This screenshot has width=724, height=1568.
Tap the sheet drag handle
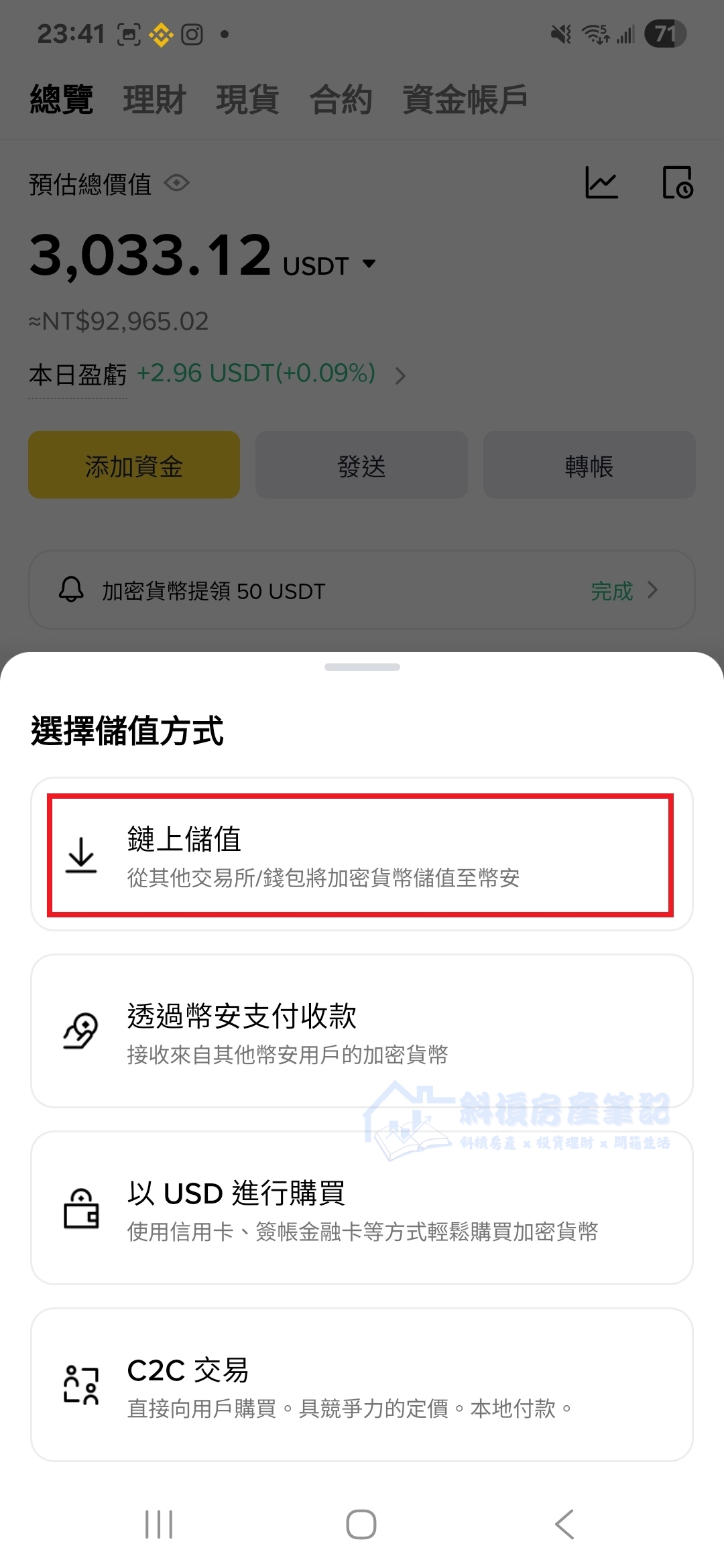(x=362, y=667)
